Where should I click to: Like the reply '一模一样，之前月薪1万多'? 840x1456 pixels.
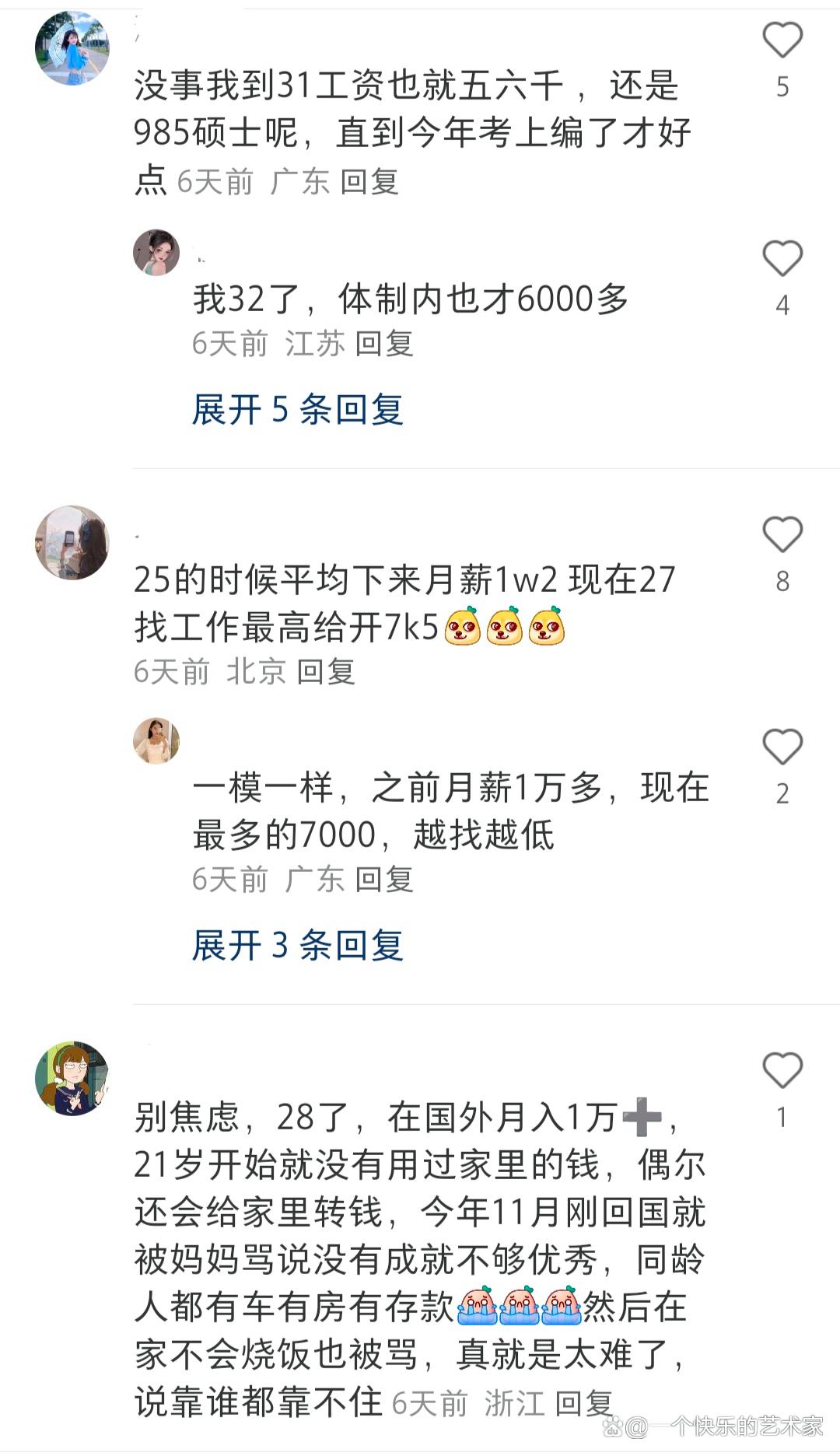point(782,747)
